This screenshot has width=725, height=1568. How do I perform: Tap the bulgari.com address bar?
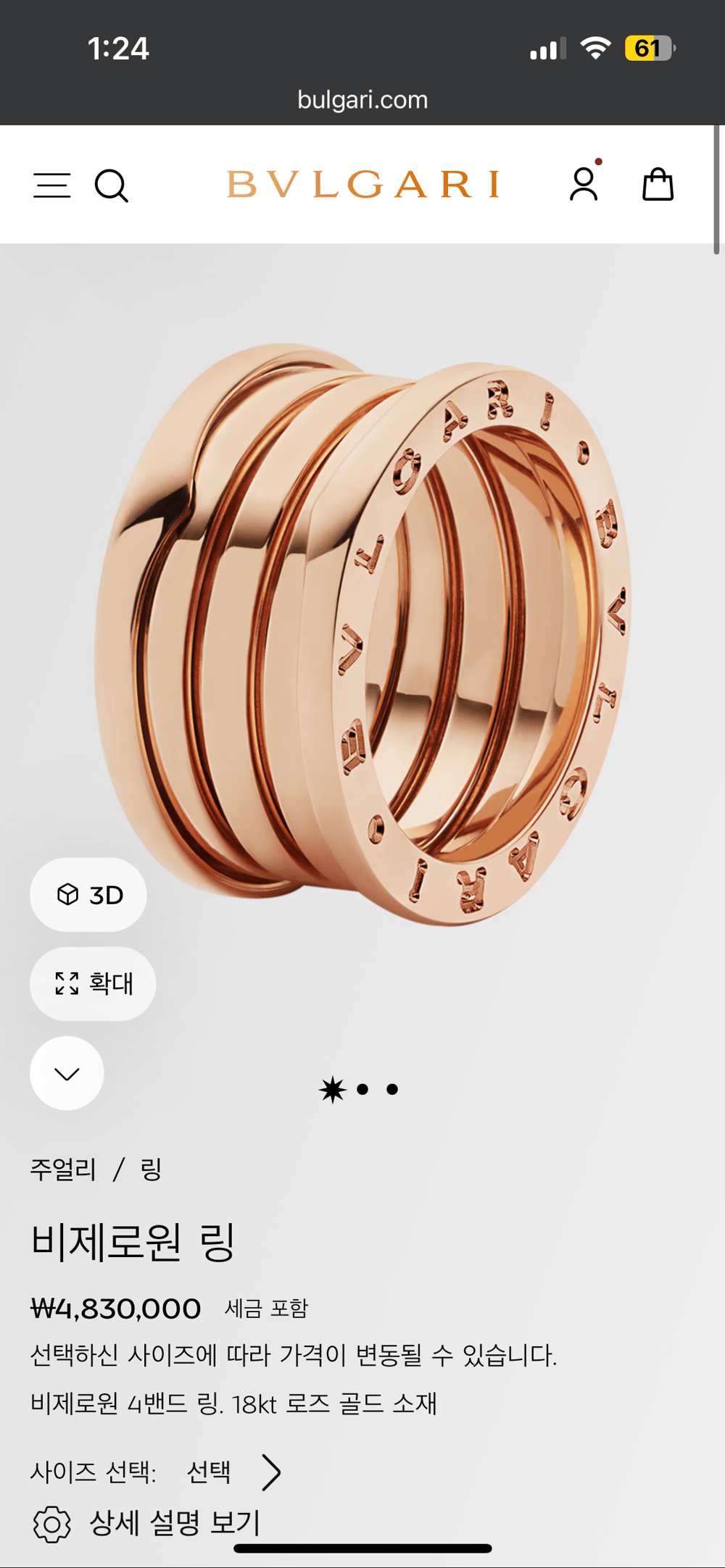point(362,100)
